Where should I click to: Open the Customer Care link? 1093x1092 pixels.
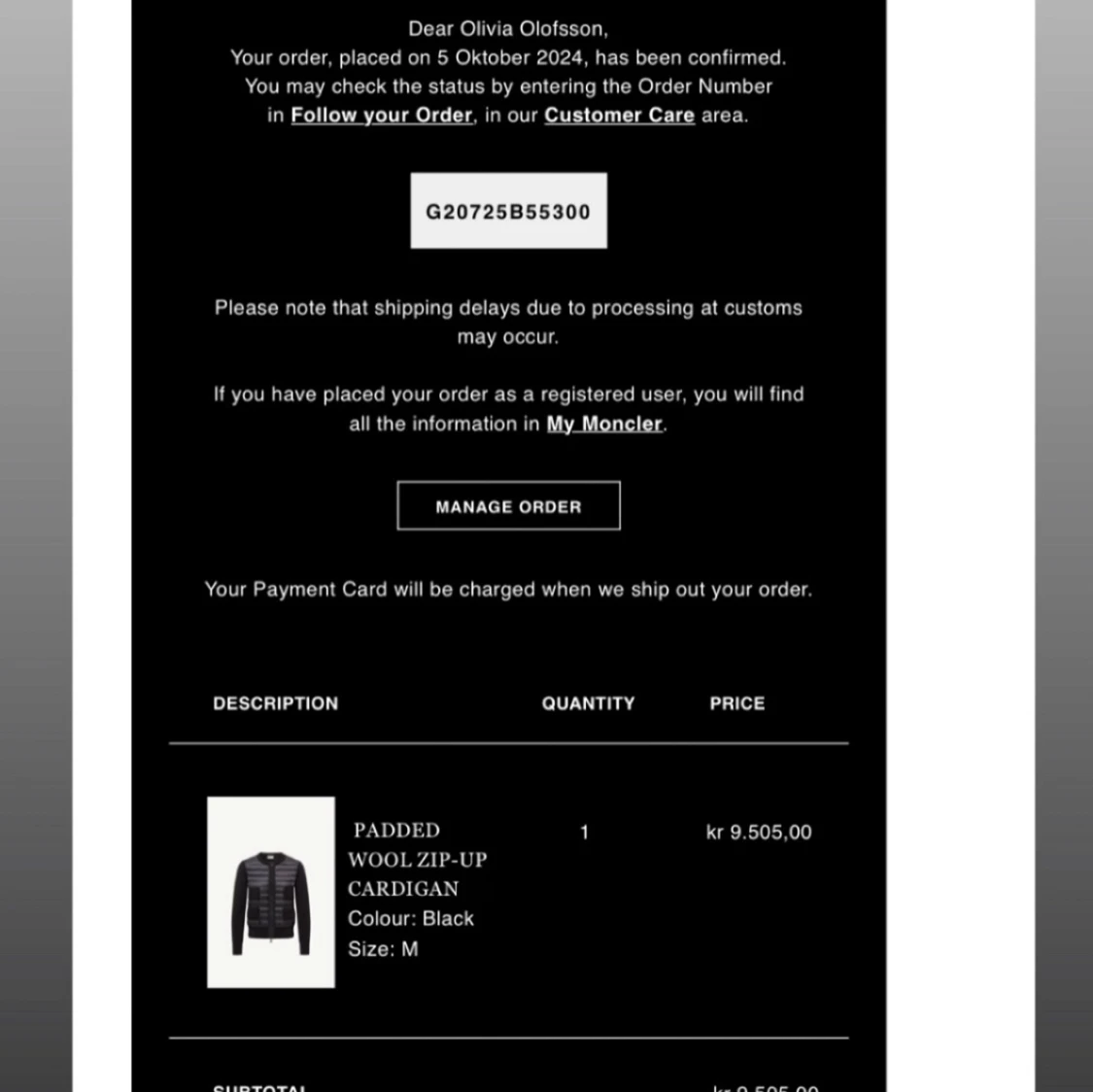(x=619, y=115)
